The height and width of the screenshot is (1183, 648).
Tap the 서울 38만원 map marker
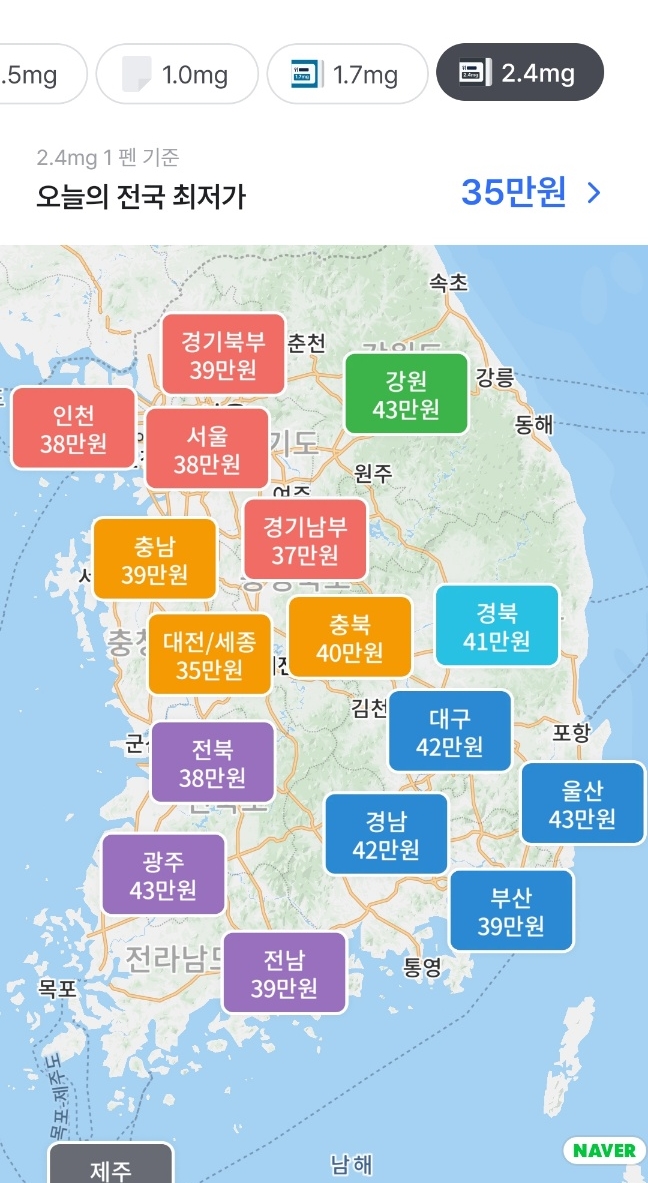click(207, 449)
